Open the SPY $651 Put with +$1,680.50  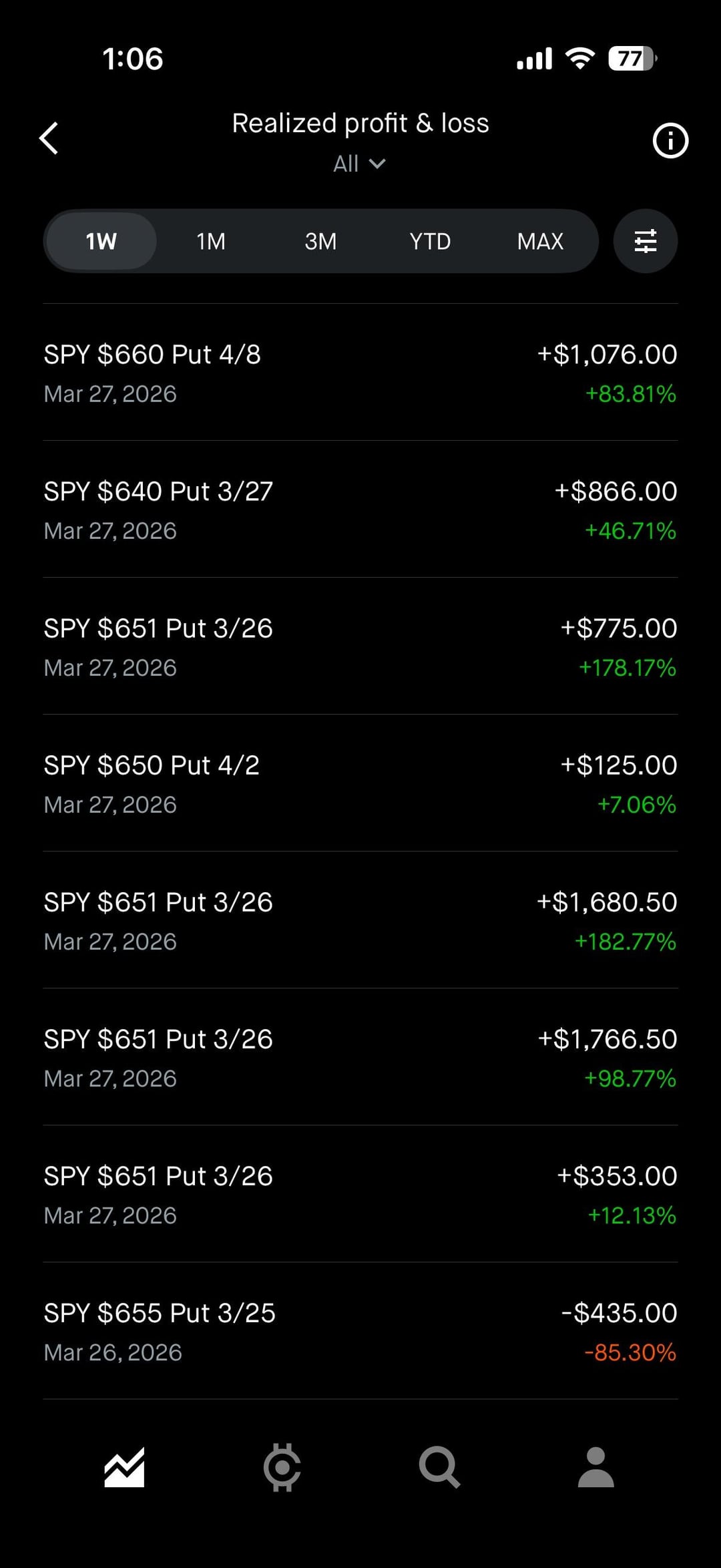(360, 920)
